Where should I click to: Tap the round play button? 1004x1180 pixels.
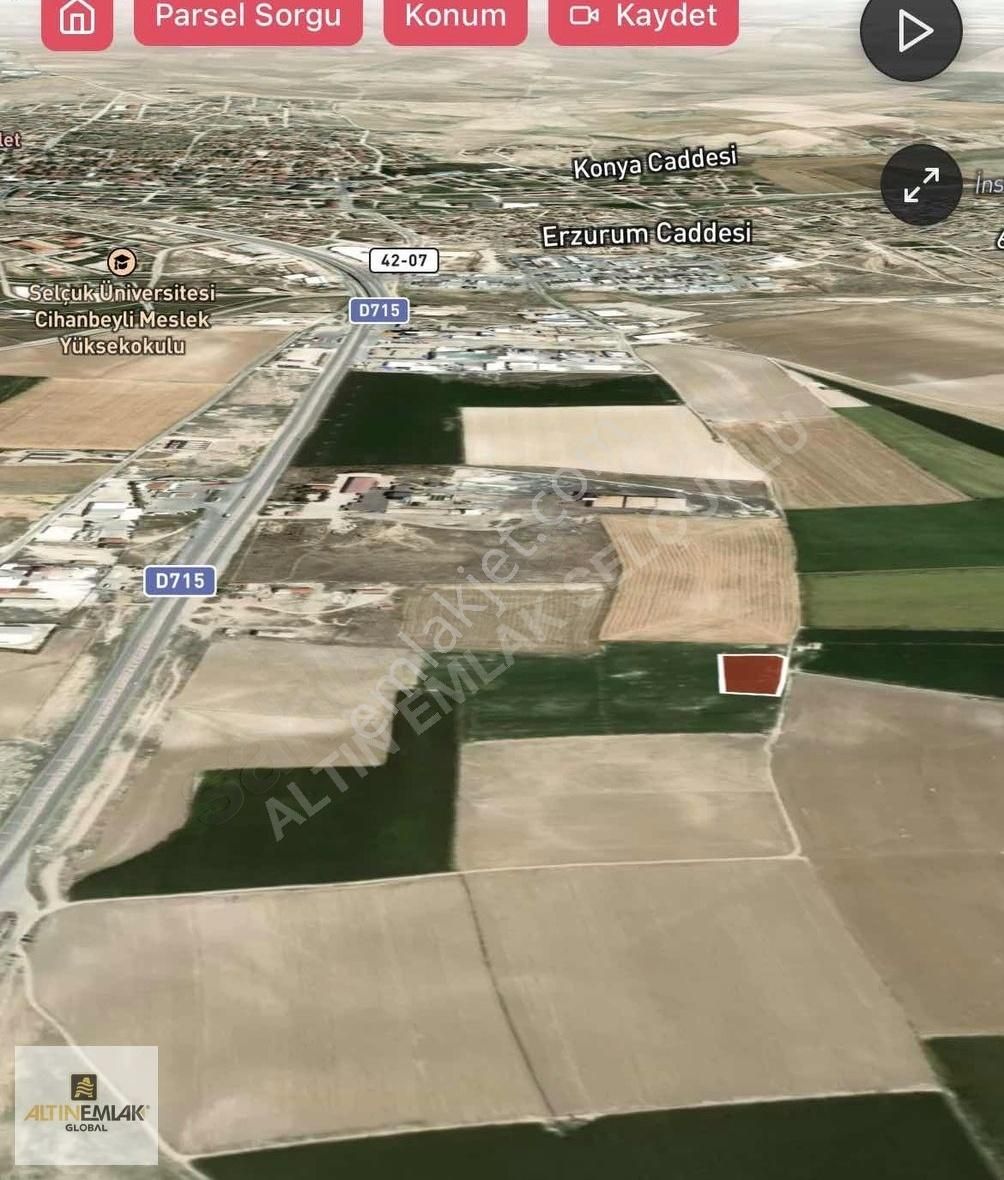coord(911,30)
